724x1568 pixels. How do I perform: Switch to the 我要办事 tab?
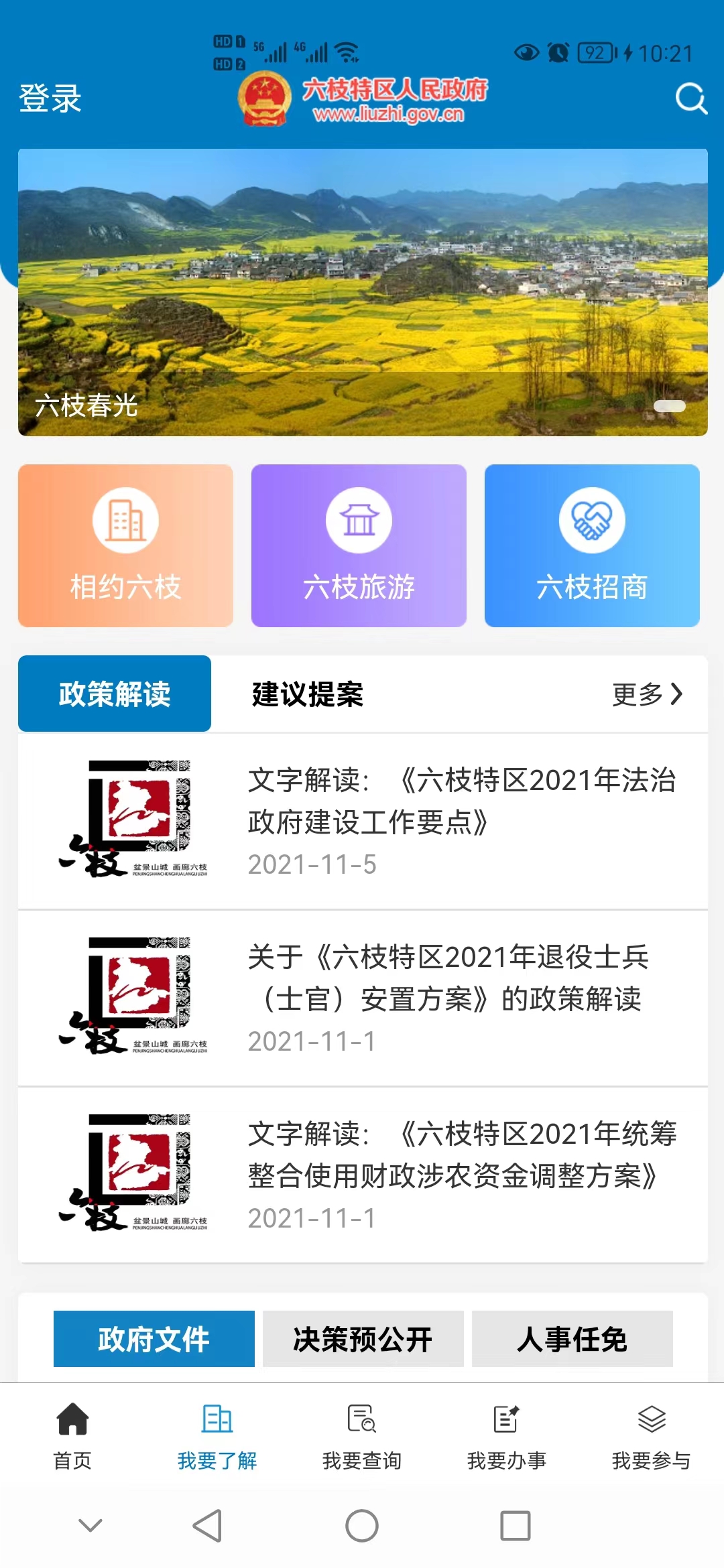pyautogui.click(x=507, y=1434)
